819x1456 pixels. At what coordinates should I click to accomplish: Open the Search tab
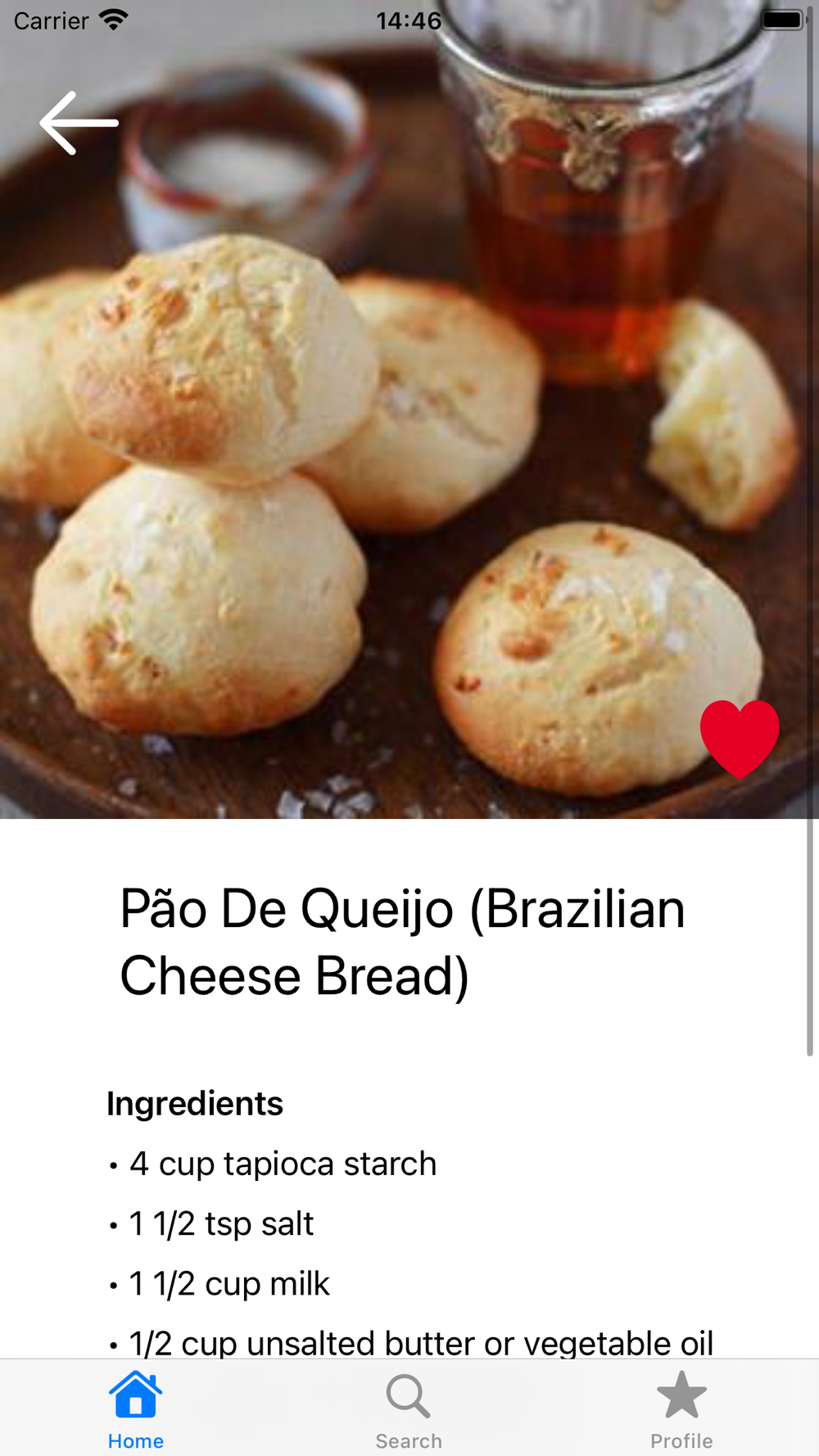coord(409,1409)
